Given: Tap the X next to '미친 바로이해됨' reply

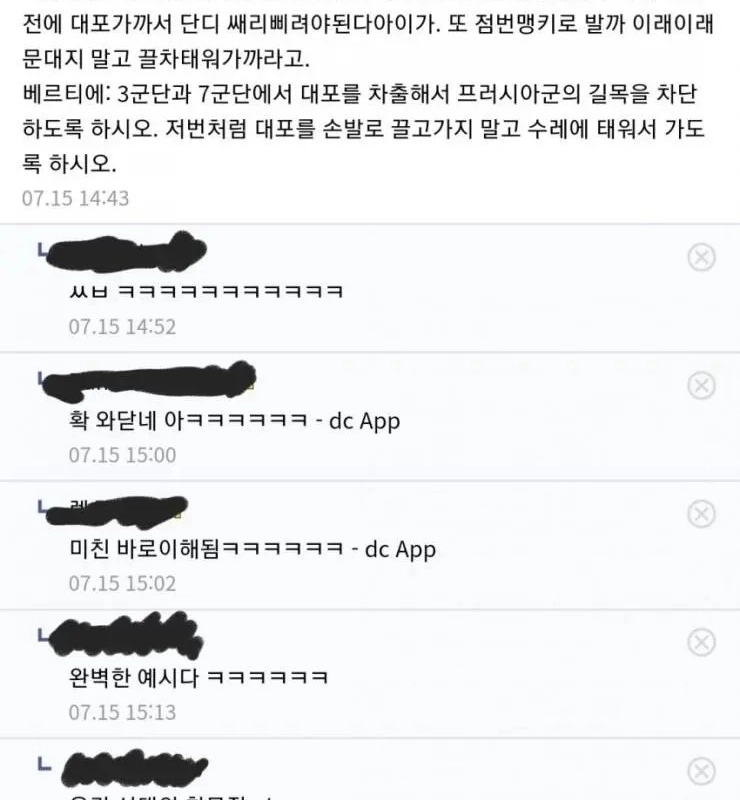Looking at the screenshot, I should (702, 514).
